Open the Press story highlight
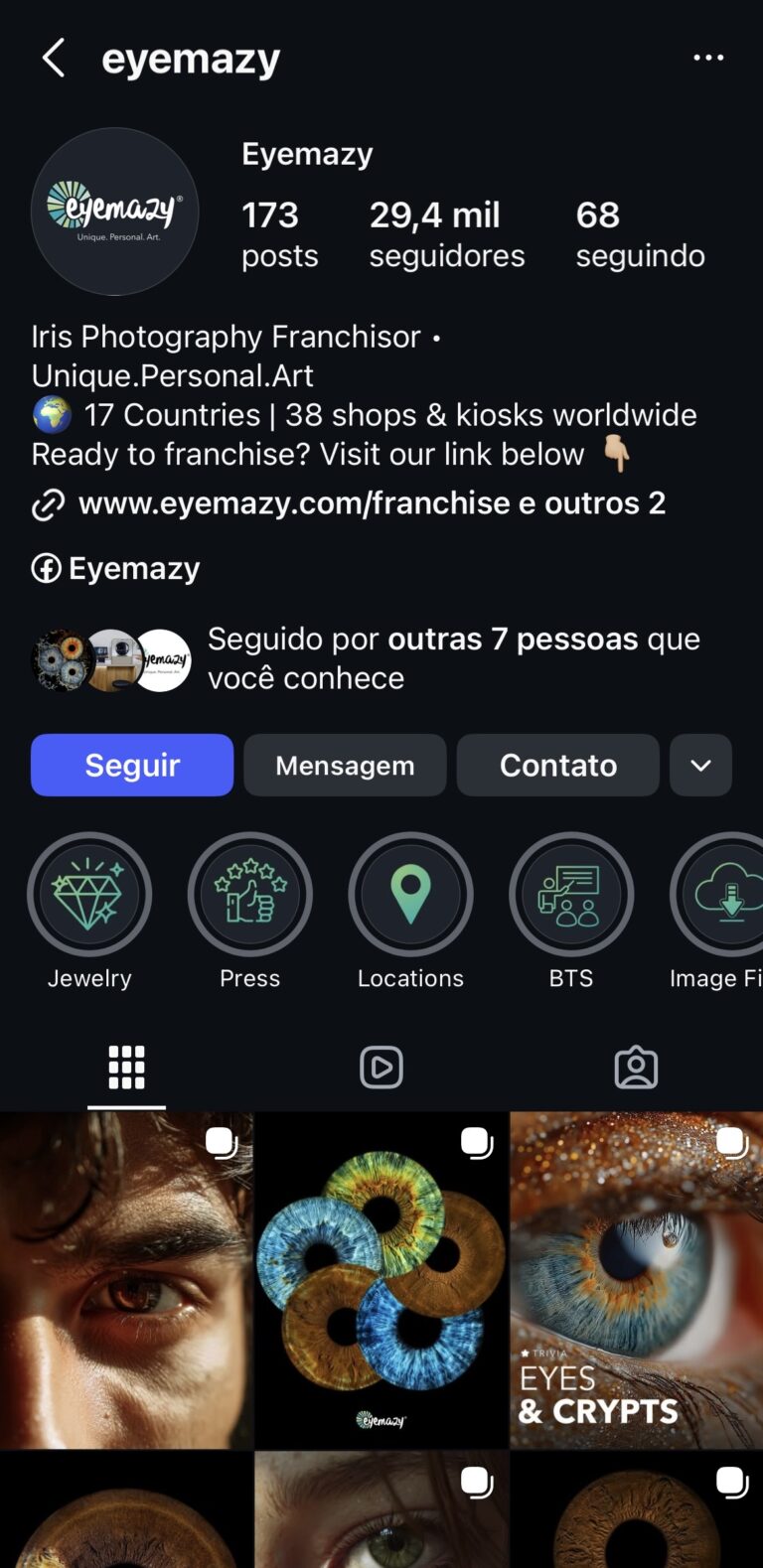The height and width of the screenshot is (1568, 763). coord(249,894)
